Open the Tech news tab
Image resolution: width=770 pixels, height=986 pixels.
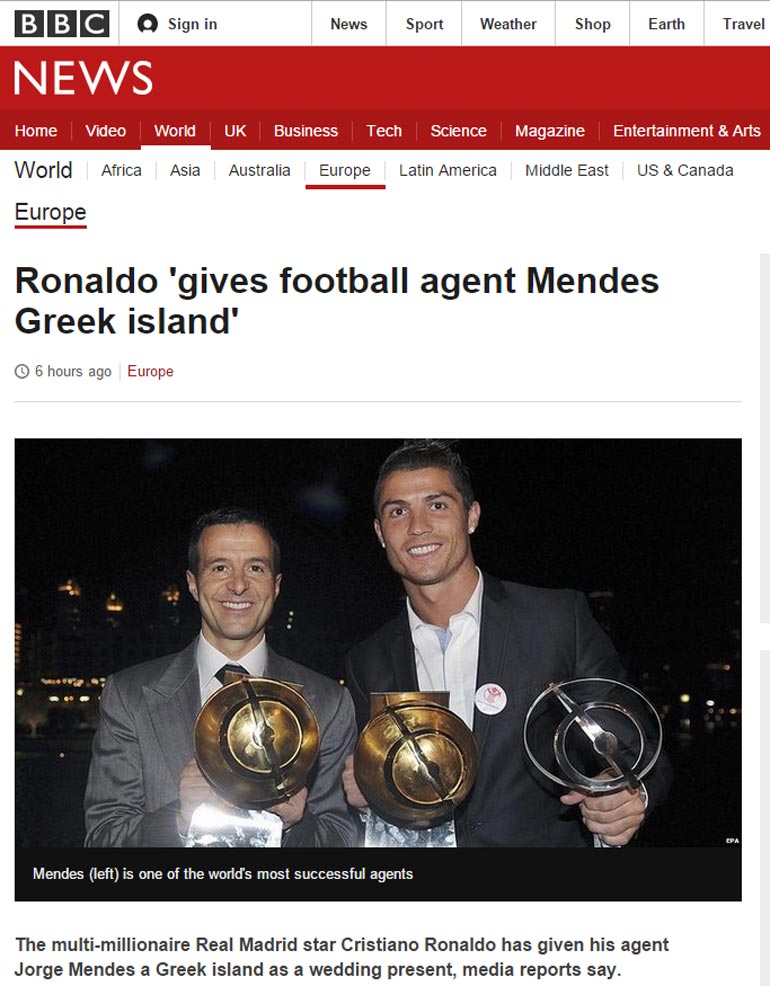click(384, 131)
